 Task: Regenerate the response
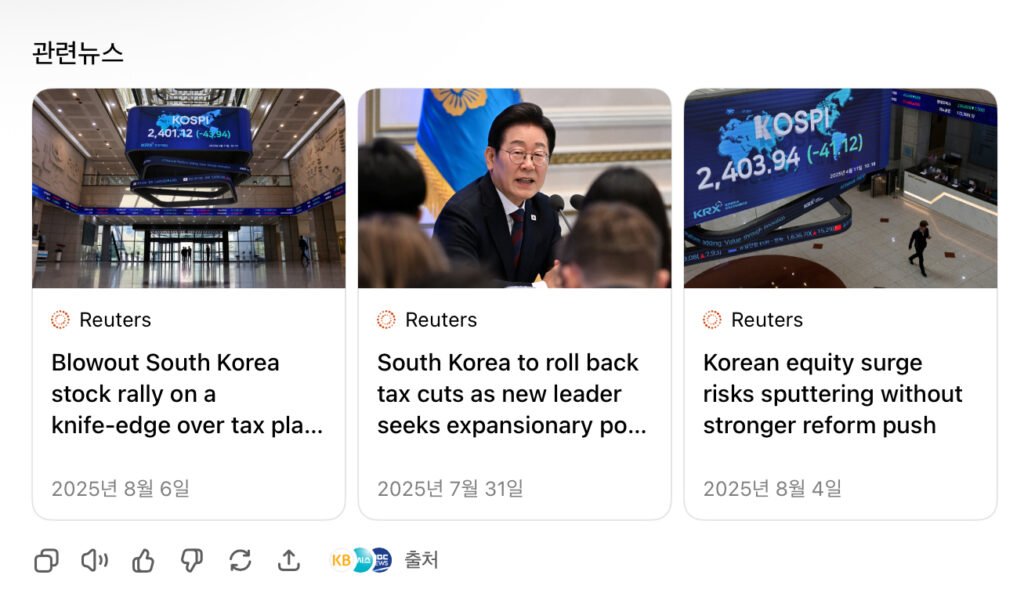pyautogui.click(x=240, y=561)
